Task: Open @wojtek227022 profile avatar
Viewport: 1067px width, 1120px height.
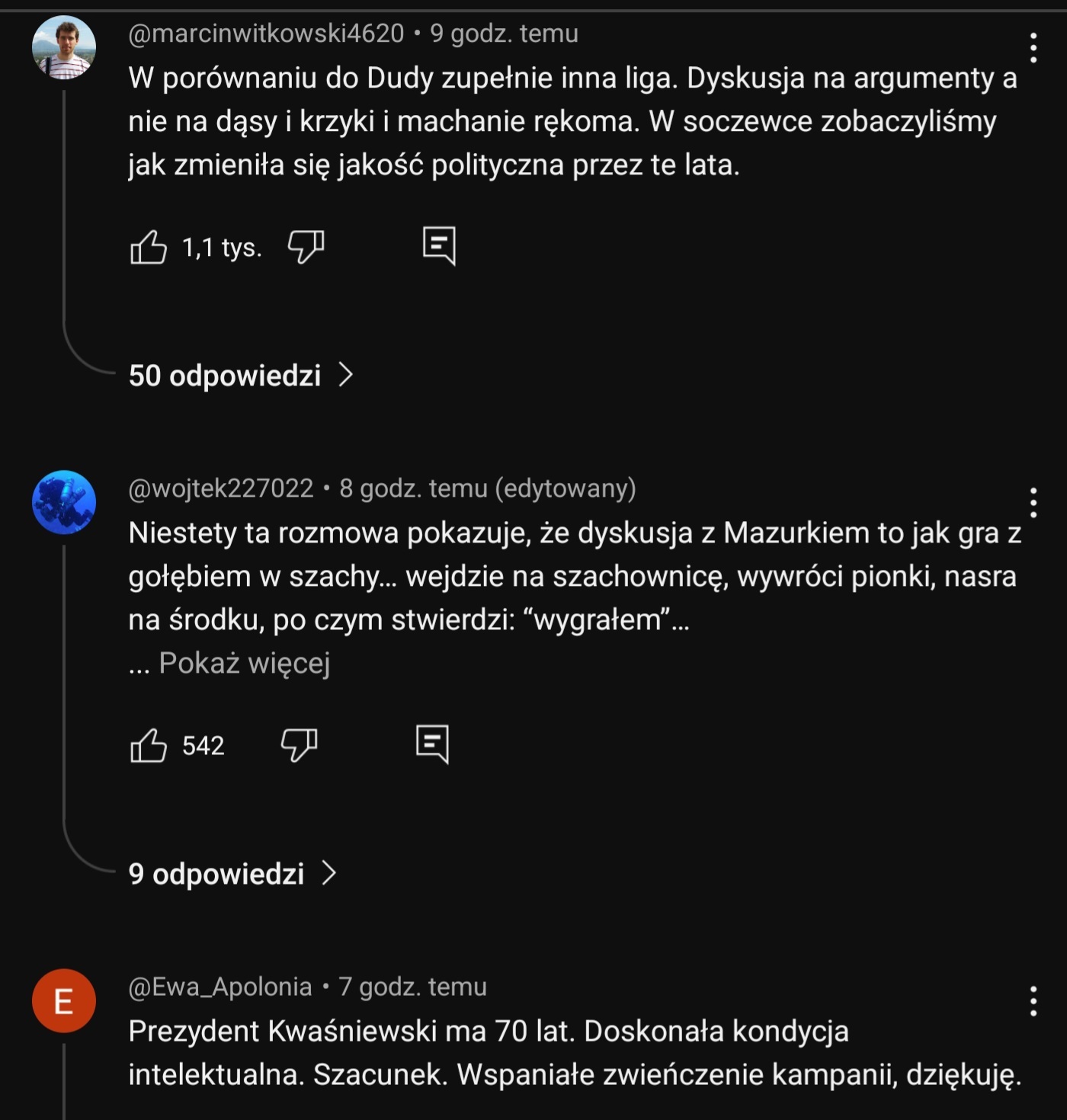Action: pos(64,502)
